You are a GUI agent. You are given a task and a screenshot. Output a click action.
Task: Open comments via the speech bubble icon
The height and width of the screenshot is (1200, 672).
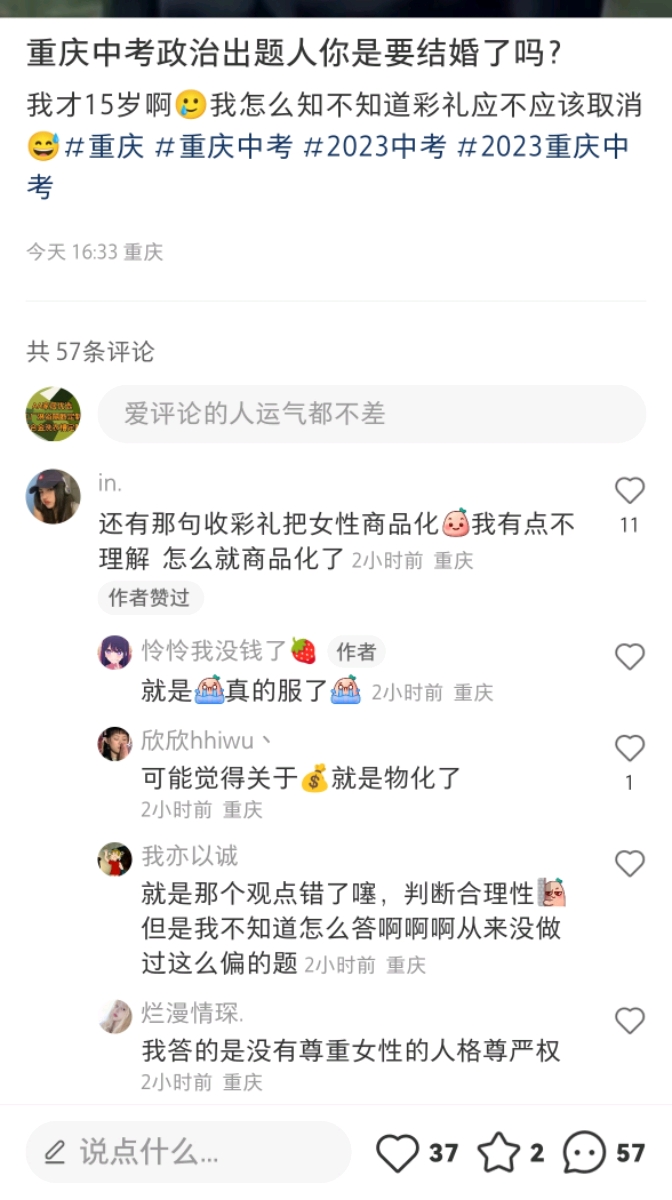tap(585, 1153)
